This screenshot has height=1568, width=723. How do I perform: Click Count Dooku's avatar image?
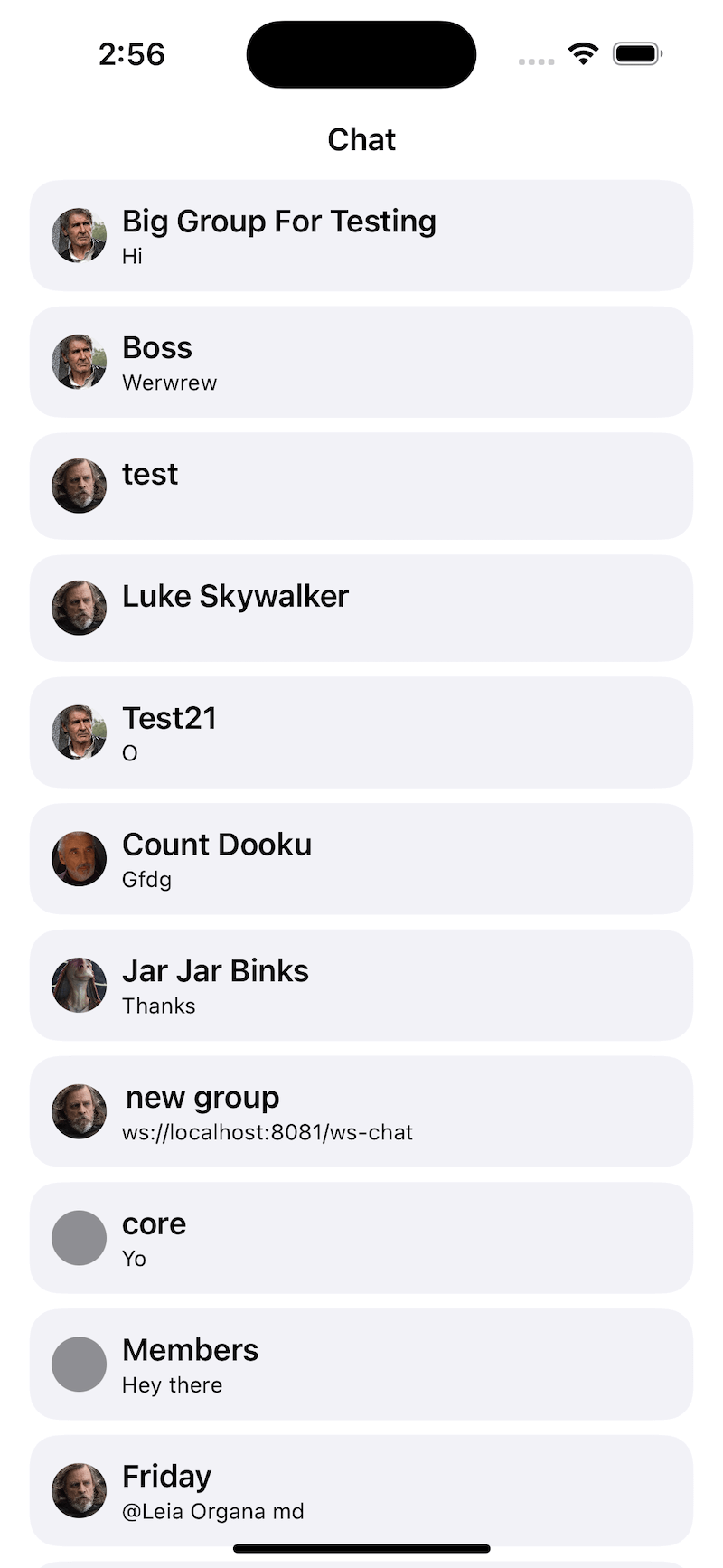tap(79, 858)
